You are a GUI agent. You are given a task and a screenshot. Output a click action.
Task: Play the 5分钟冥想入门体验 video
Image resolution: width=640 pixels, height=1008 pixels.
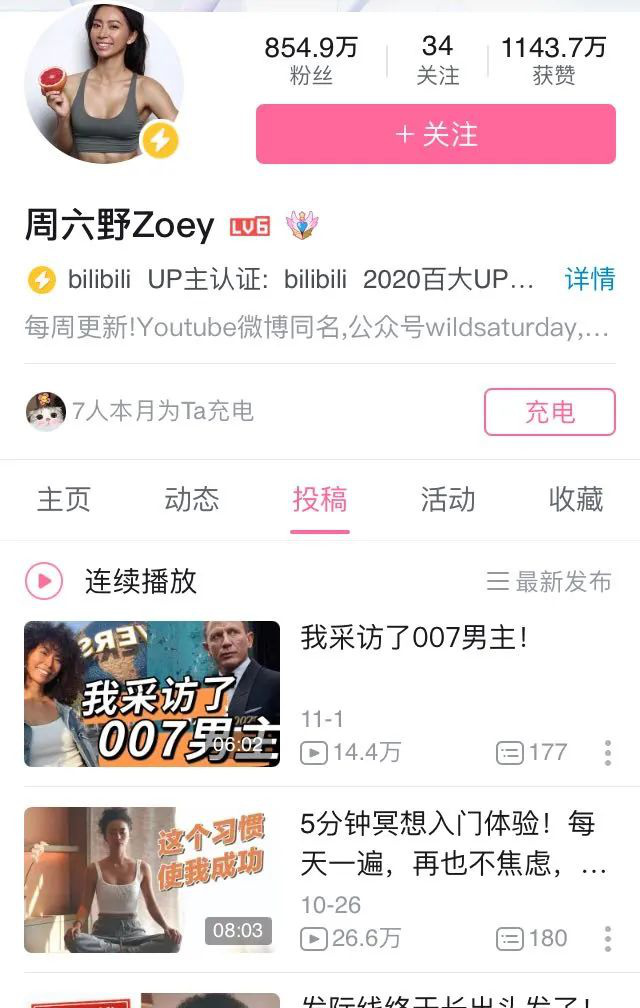pos(152,880)
